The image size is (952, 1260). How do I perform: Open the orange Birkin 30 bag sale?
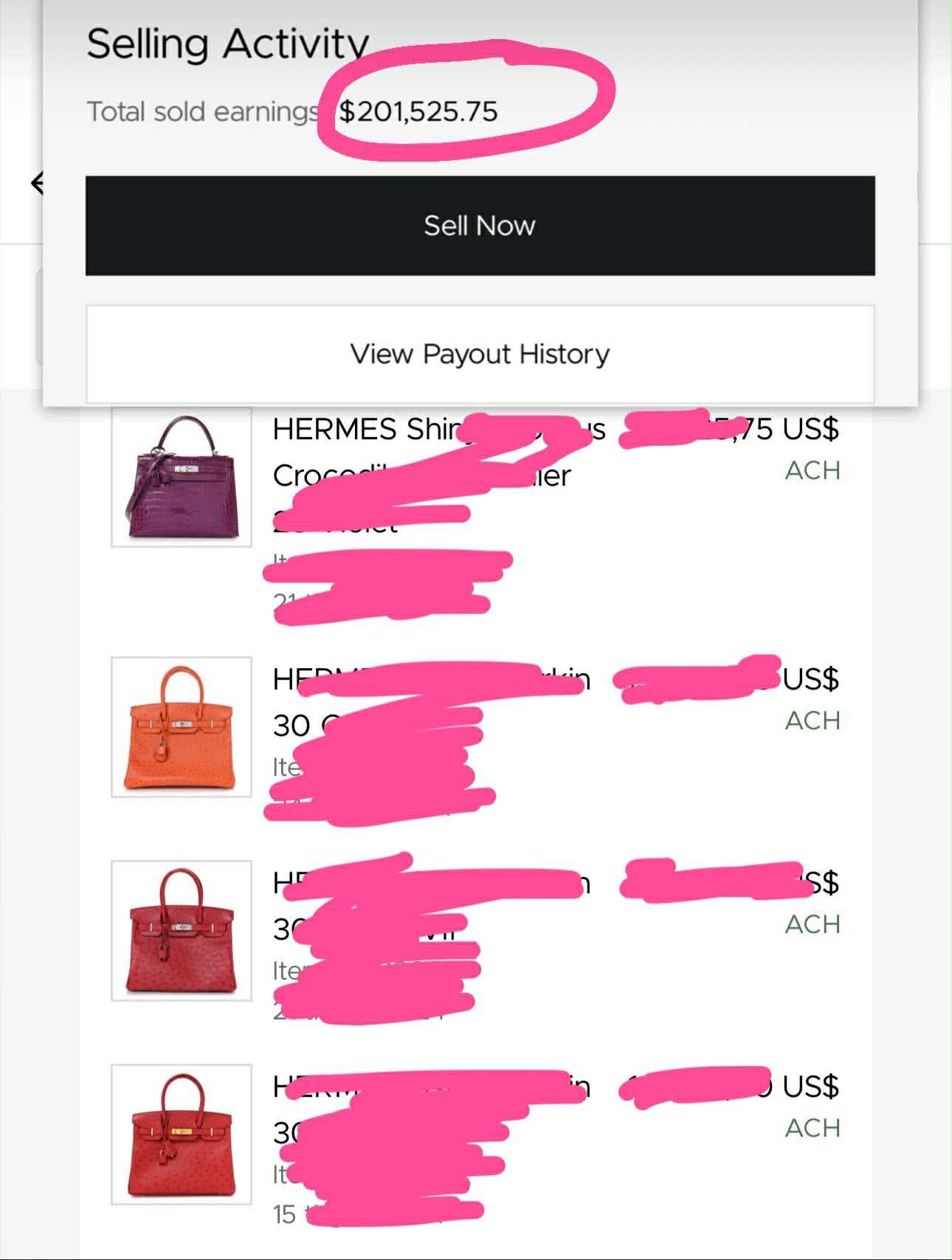182,727
